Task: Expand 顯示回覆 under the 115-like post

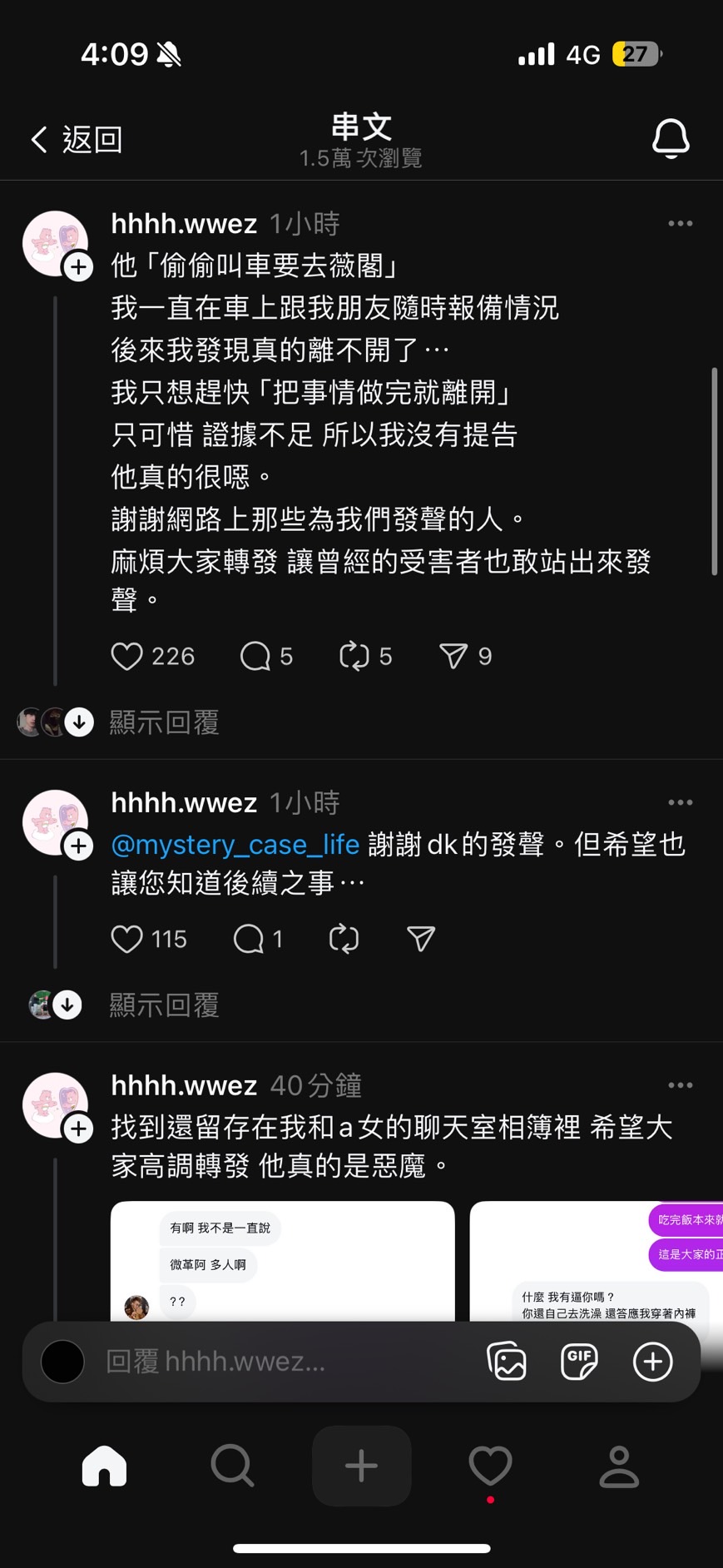Action: [x=164, y=1005]
